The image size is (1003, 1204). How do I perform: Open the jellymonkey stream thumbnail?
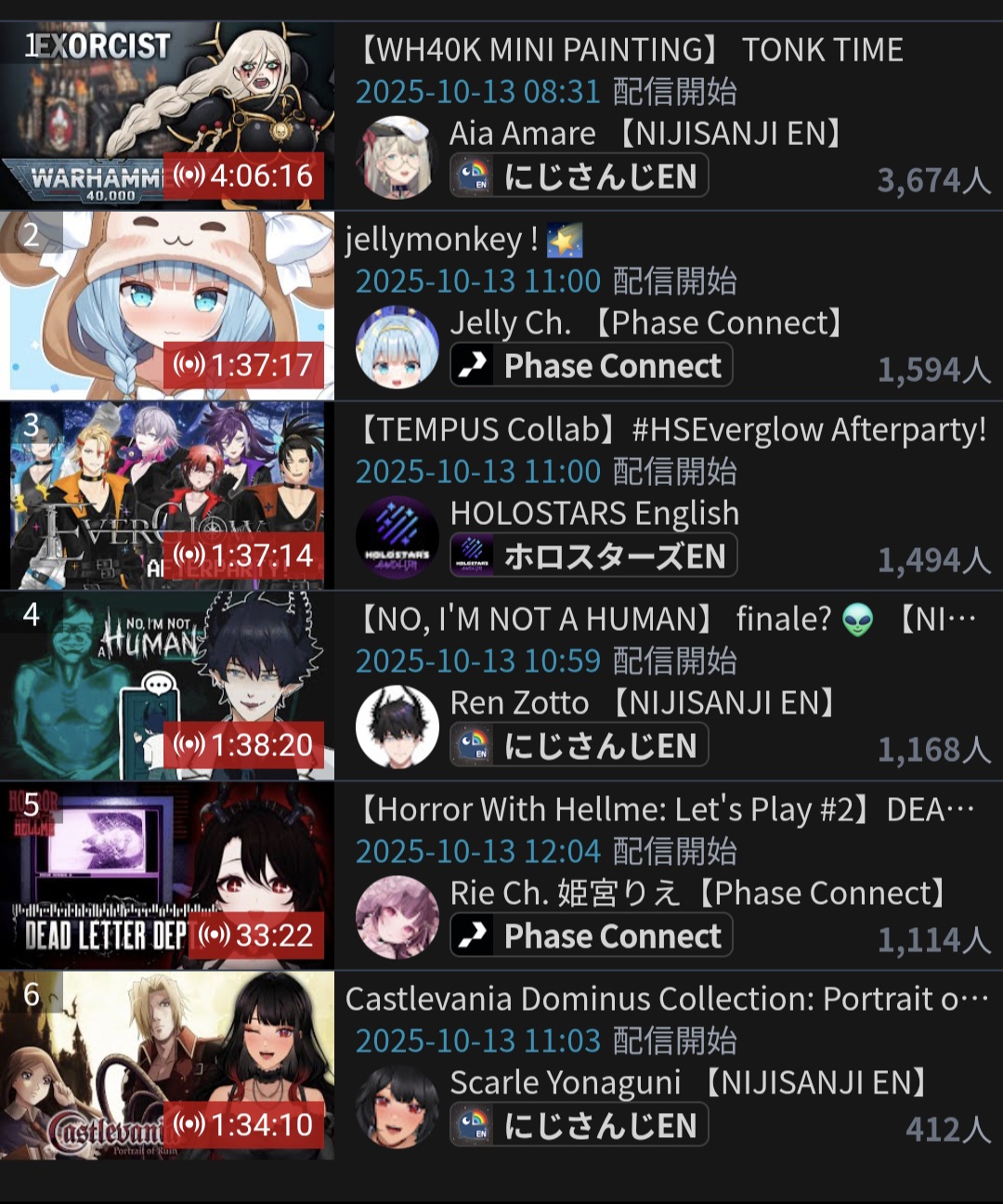click(x=167, y=305)
